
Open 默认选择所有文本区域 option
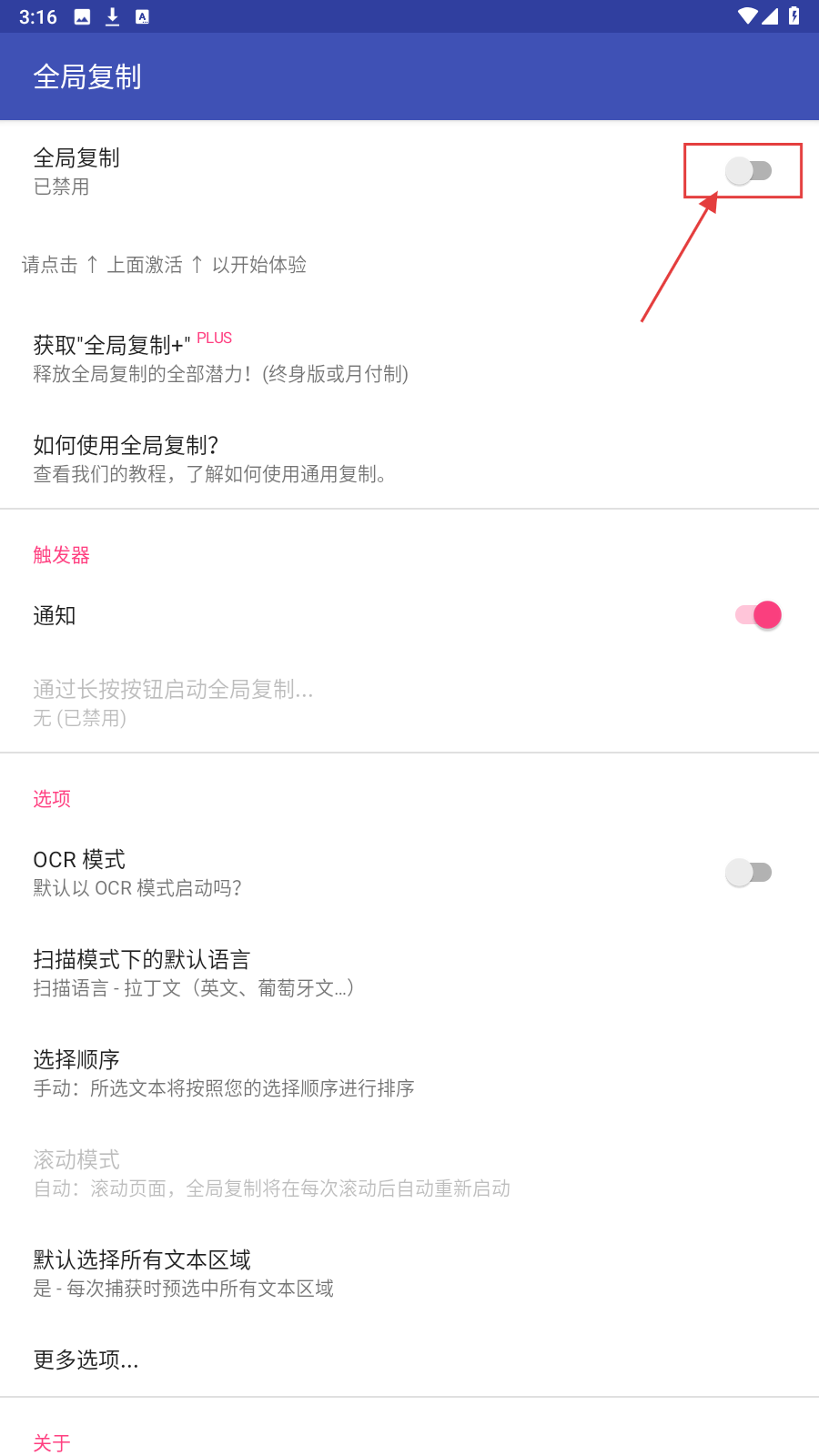click(x=184, y=1273)
